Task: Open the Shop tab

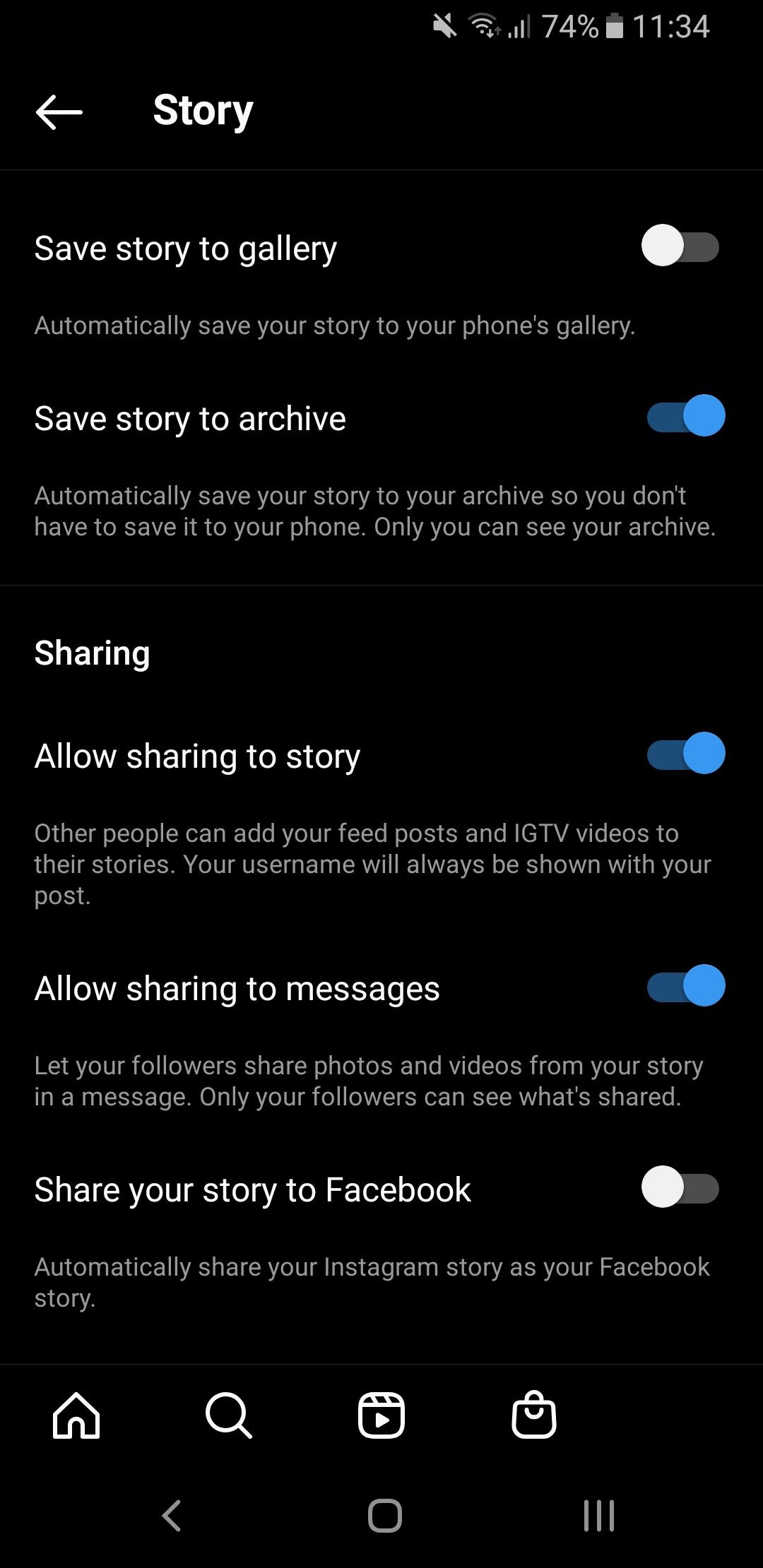Action: click(x=534, y=1415)
